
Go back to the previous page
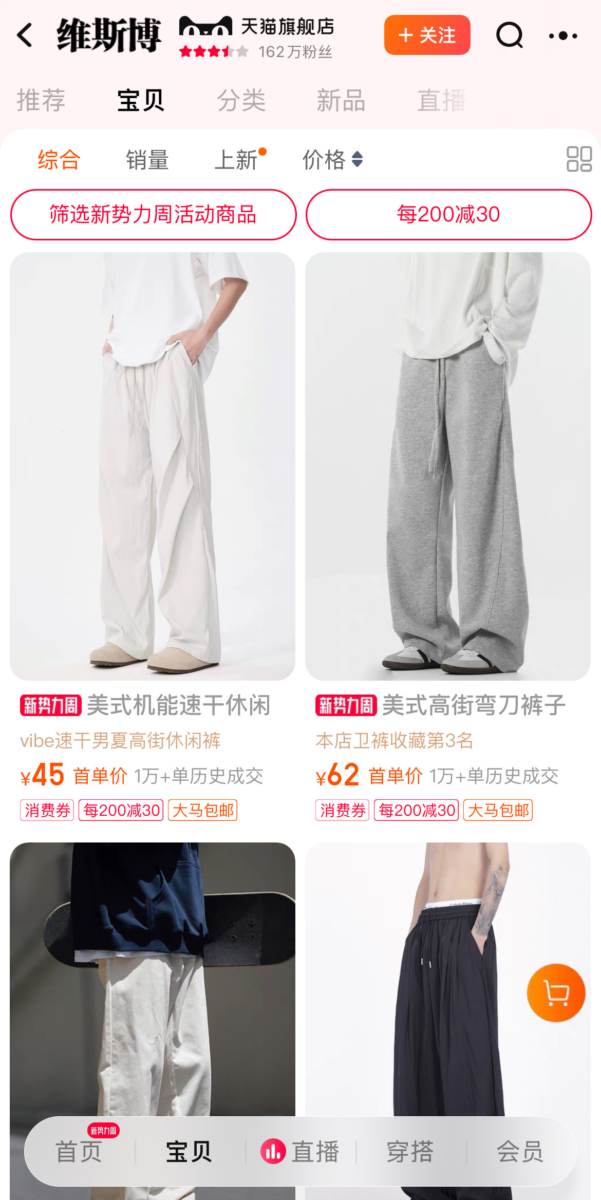point(25,36)
